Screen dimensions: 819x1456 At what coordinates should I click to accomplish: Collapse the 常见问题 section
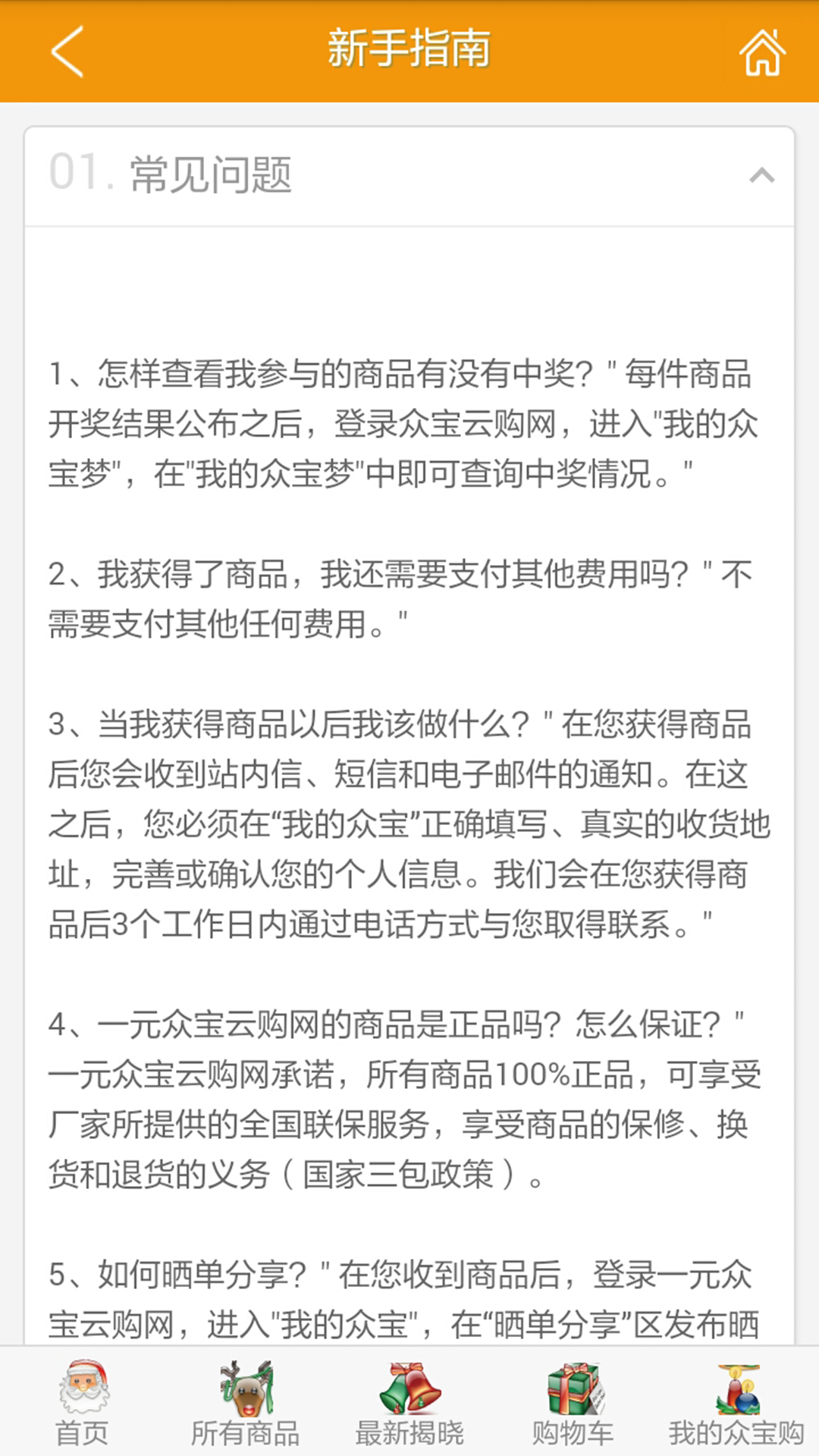[761, 176]
